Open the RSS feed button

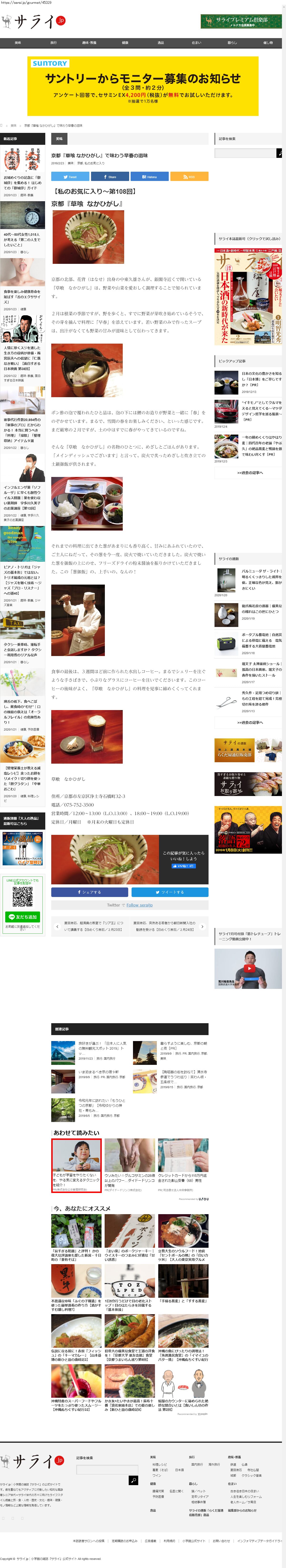(189, 176)
